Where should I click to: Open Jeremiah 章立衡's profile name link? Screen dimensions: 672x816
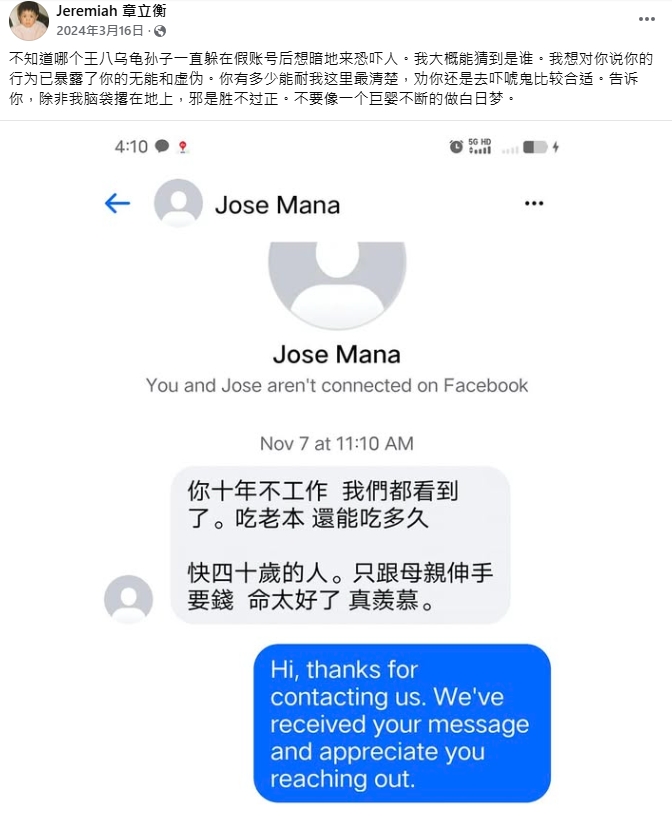tap(111, 12)
